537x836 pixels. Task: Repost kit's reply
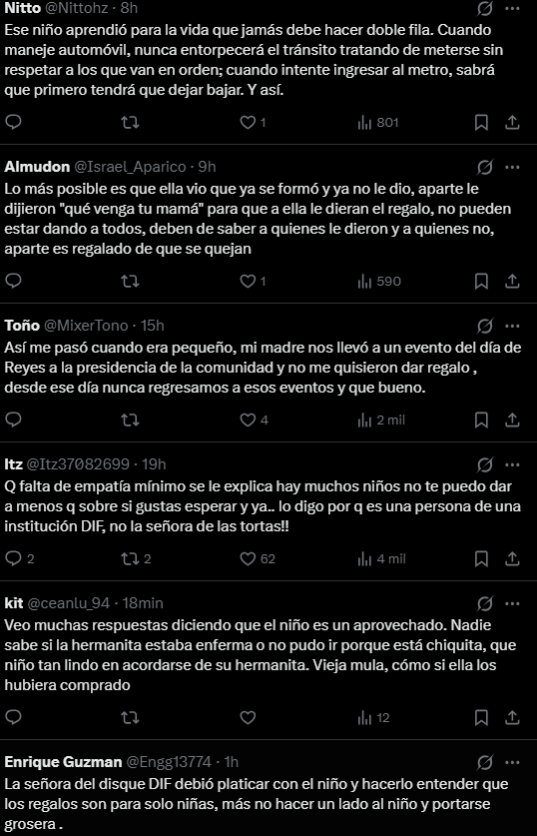(130, 718)
